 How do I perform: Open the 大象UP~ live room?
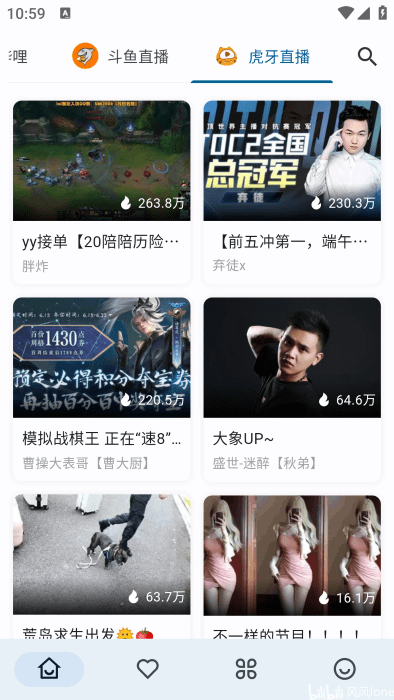point(292,389)
